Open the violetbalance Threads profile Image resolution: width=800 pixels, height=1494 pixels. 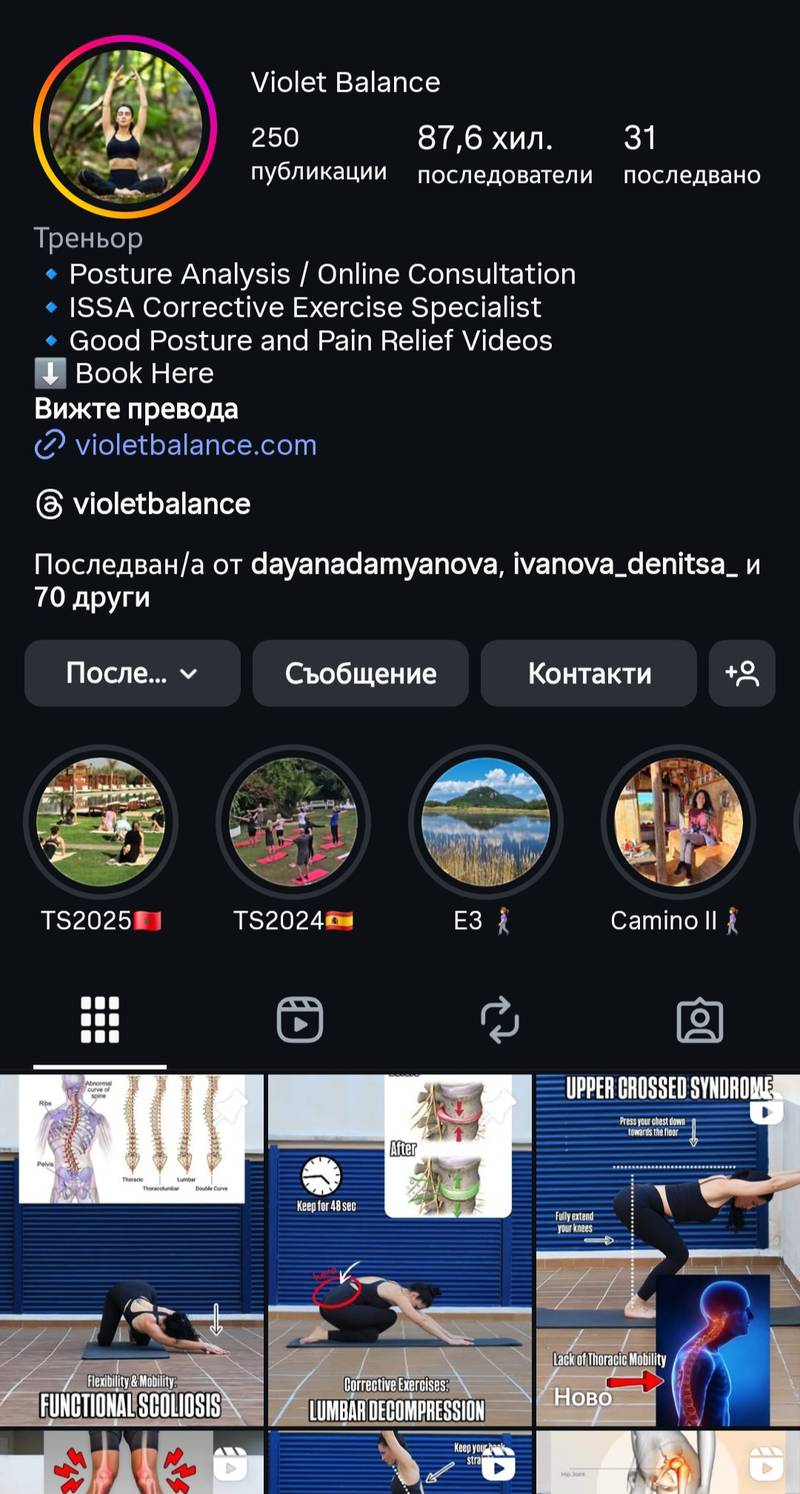160,504
